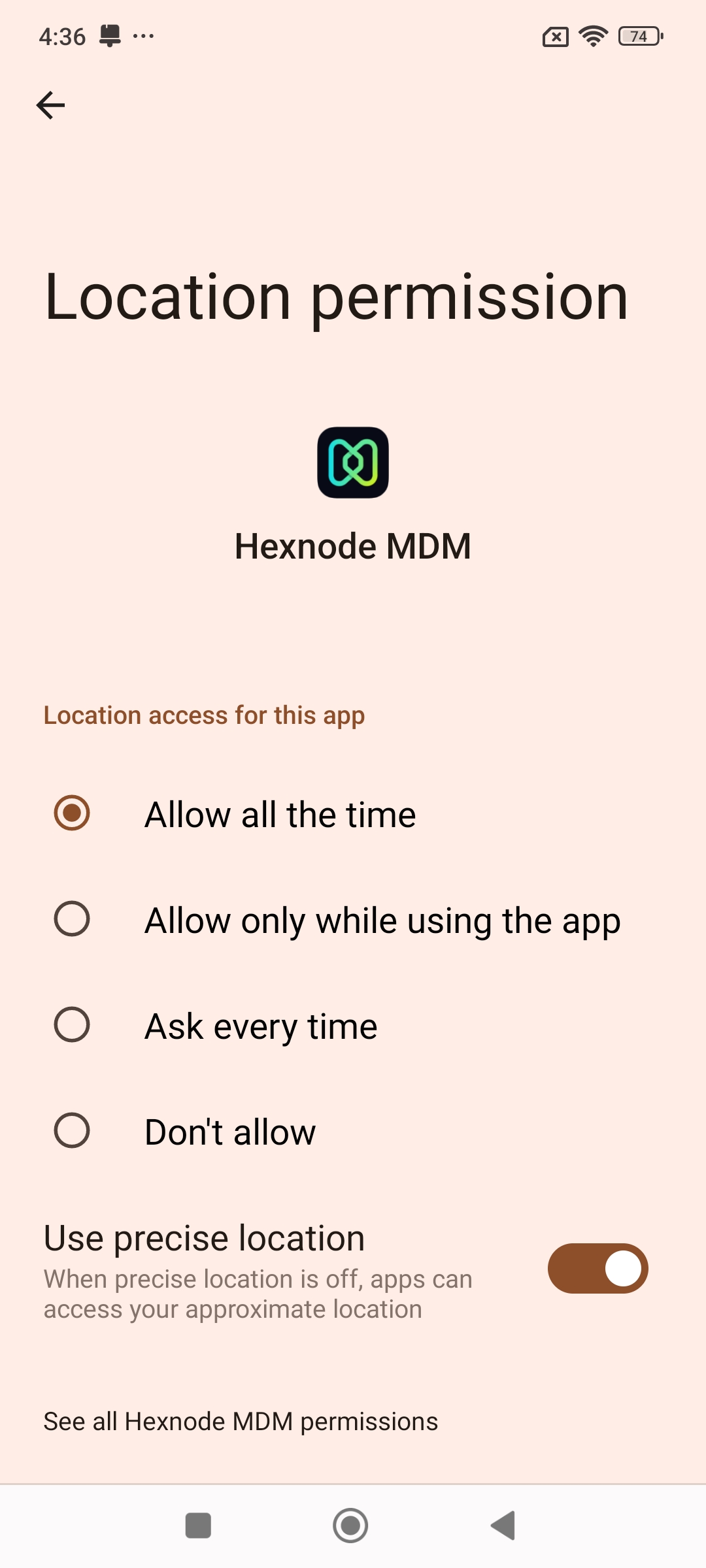Tap the system home button
Viewport: 706px width, 1568px height.
pyautogui.click(x=350, y=1526)
